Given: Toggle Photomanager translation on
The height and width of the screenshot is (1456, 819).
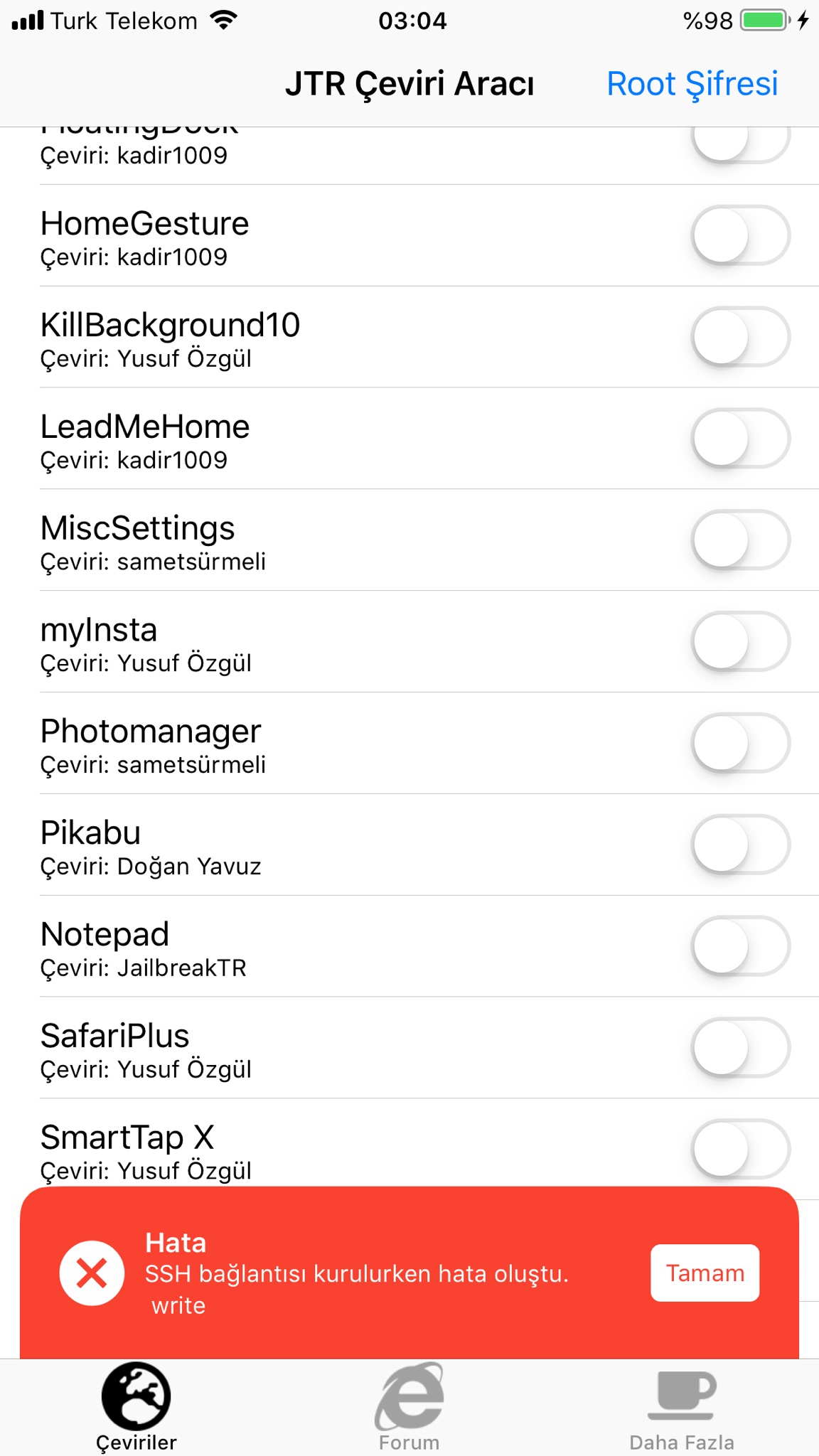Looking at the screenshot, I should tap(740, 744).
